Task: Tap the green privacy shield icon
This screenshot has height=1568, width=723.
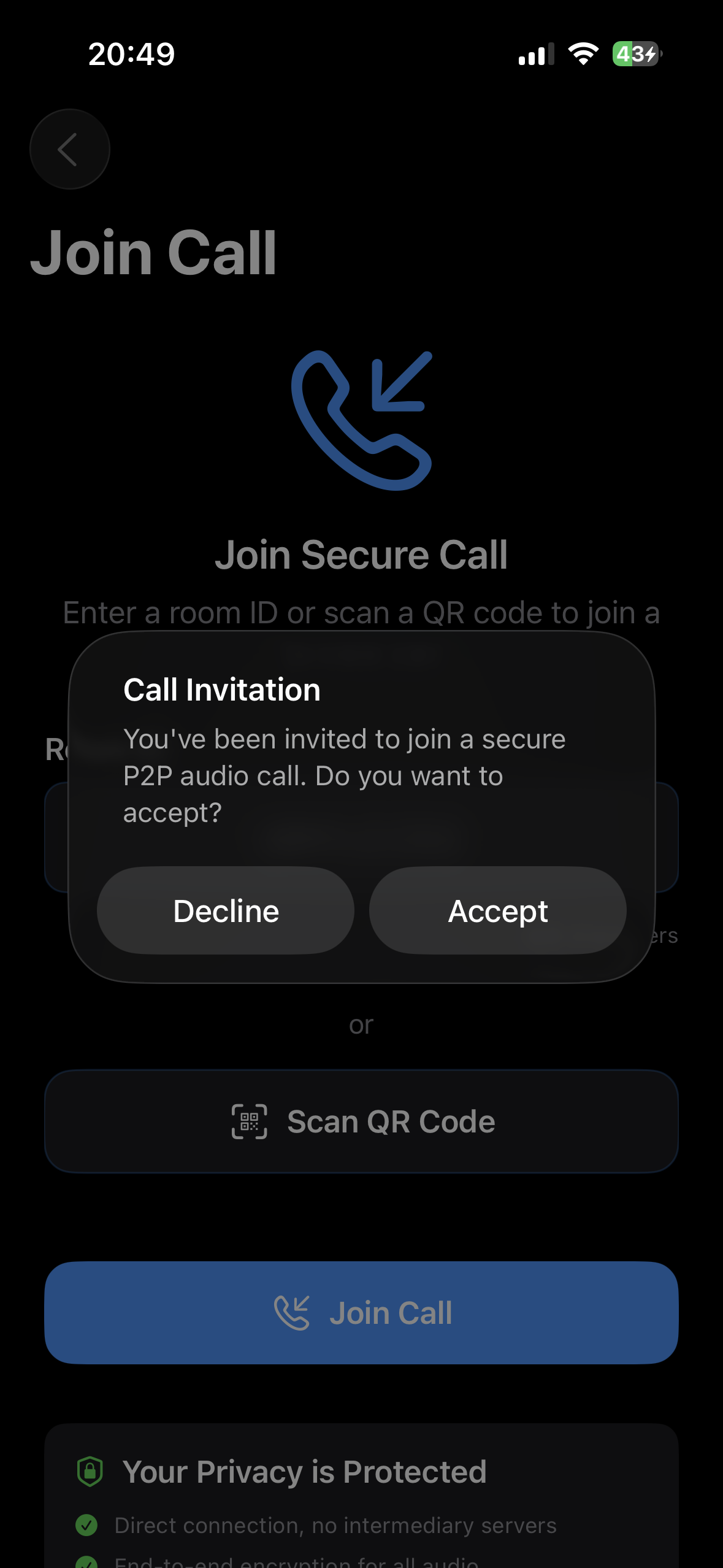Action: coord(90,1470)
